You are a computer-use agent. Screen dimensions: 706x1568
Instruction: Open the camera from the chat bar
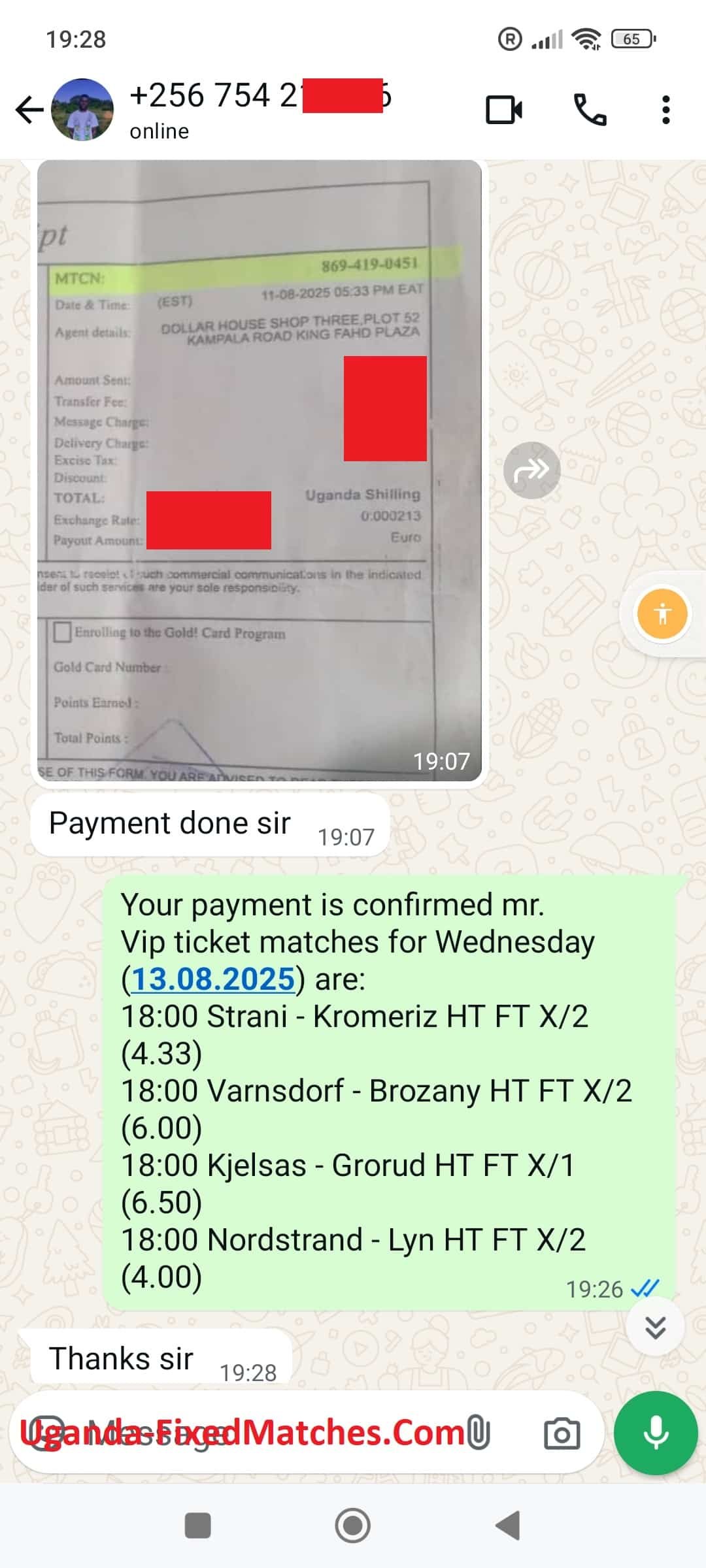pos(562,1433)
